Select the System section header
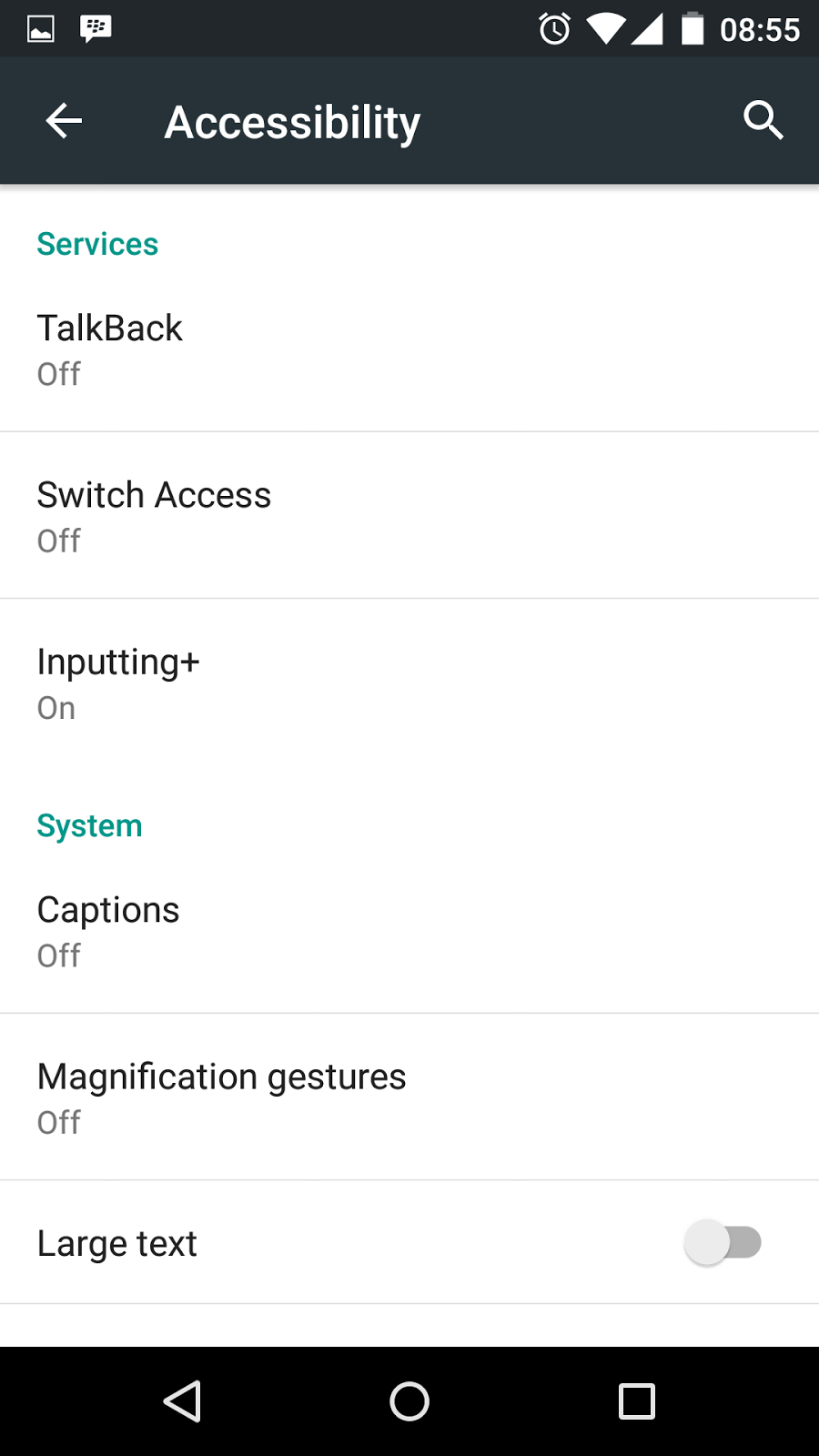Viewport: 819px width, 1456px height. tap(89, 824)
